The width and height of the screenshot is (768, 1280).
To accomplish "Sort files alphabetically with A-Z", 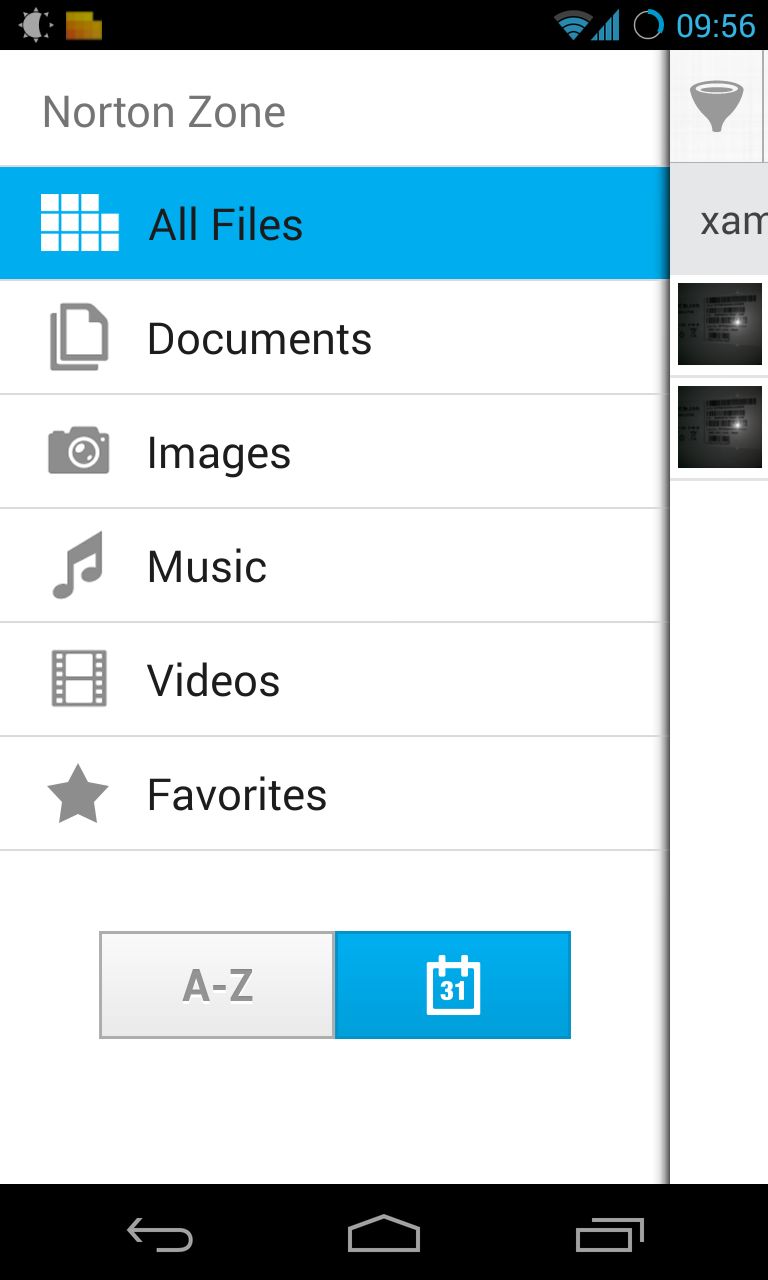I will tap(217, 985).
